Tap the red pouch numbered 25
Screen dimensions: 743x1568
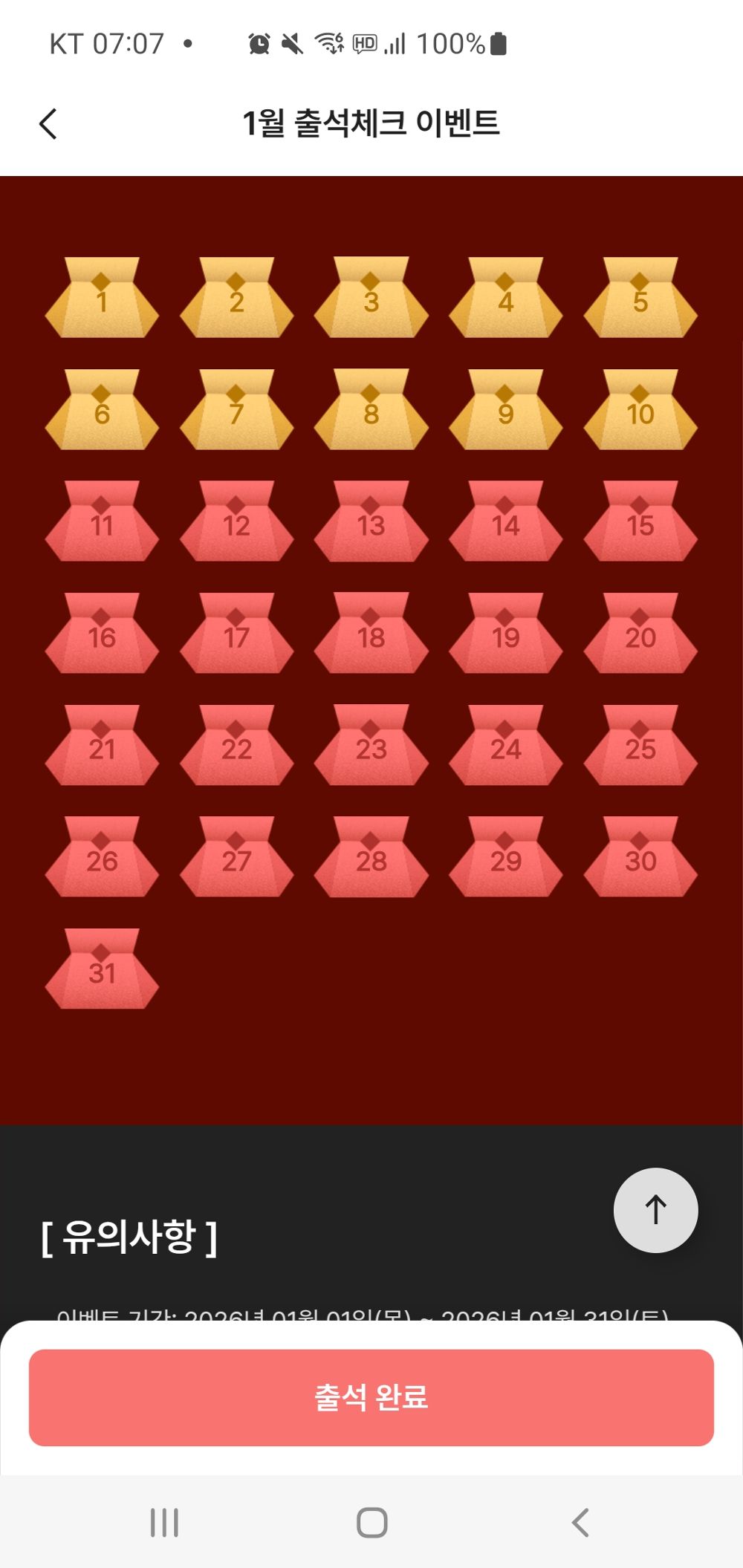pyautogui.click(x=640, y=746)
